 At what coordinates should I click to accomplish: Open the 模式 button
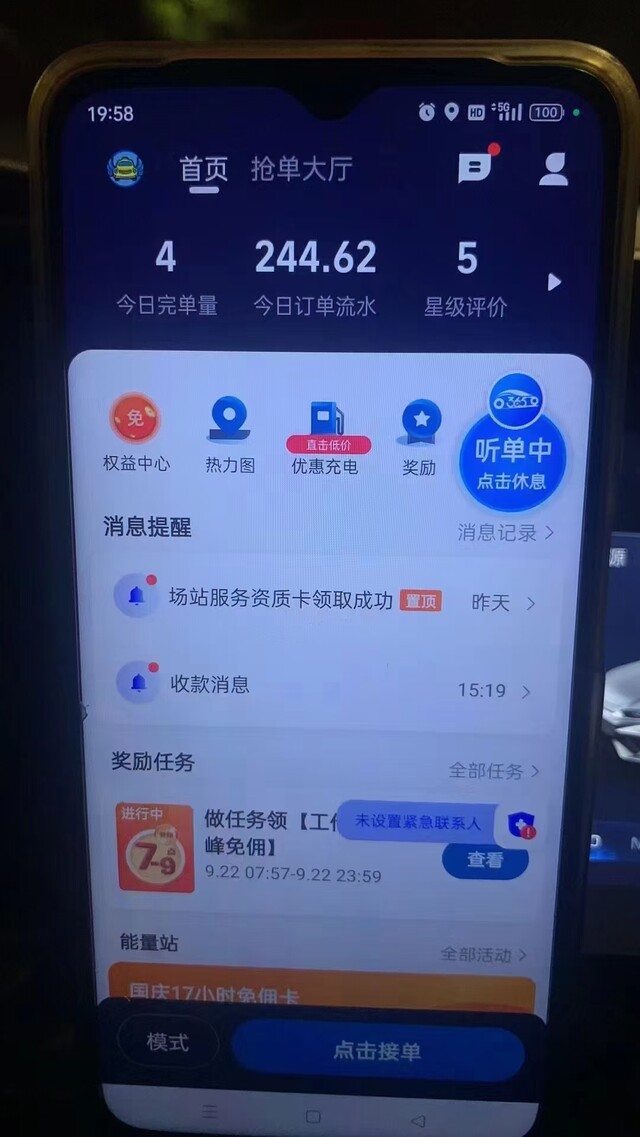pos(167,1042)
